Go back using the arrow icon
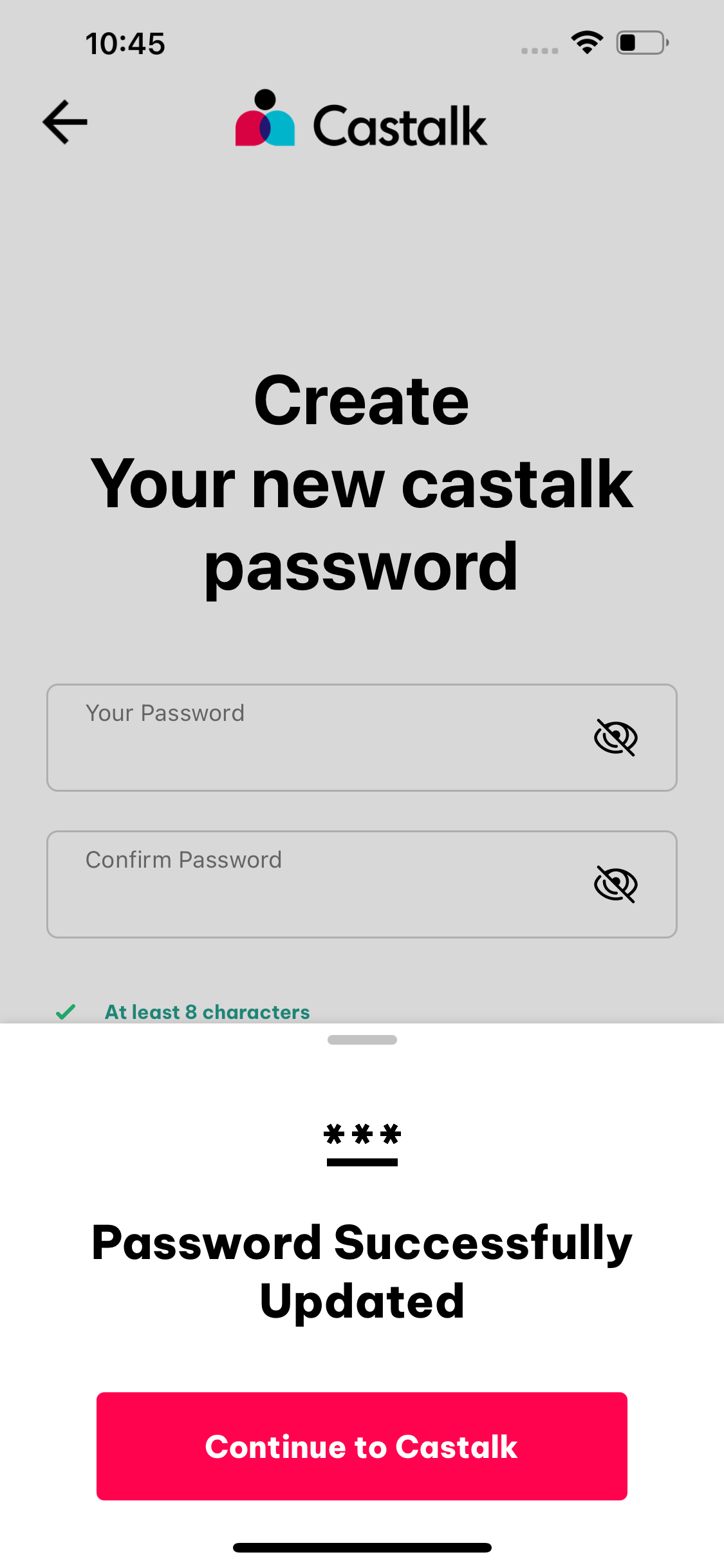Viewport: 724px width, 1568px height. 65,122
